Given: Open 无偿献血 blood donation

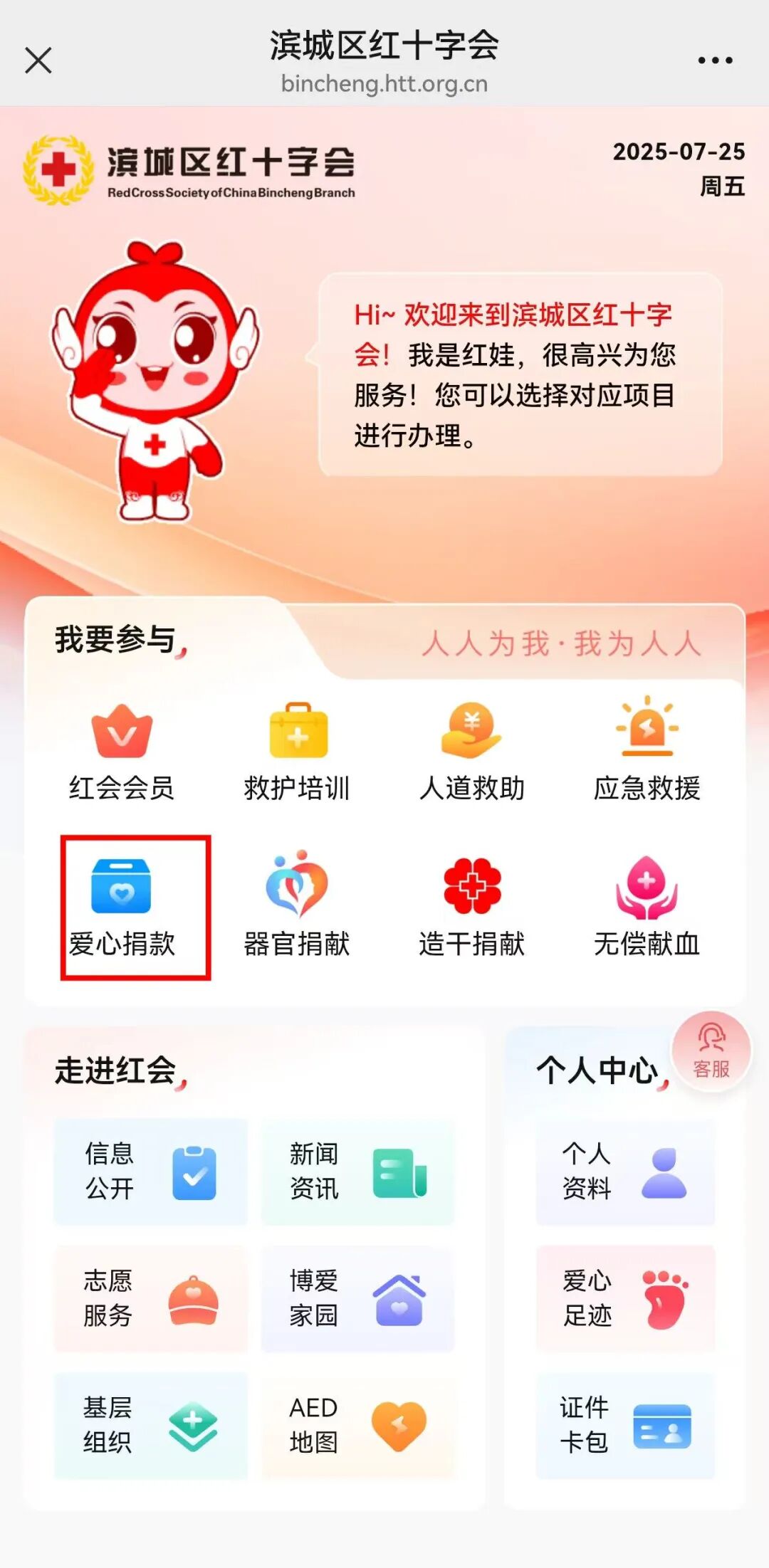Looking at the screenshot, I should point(647,907).
